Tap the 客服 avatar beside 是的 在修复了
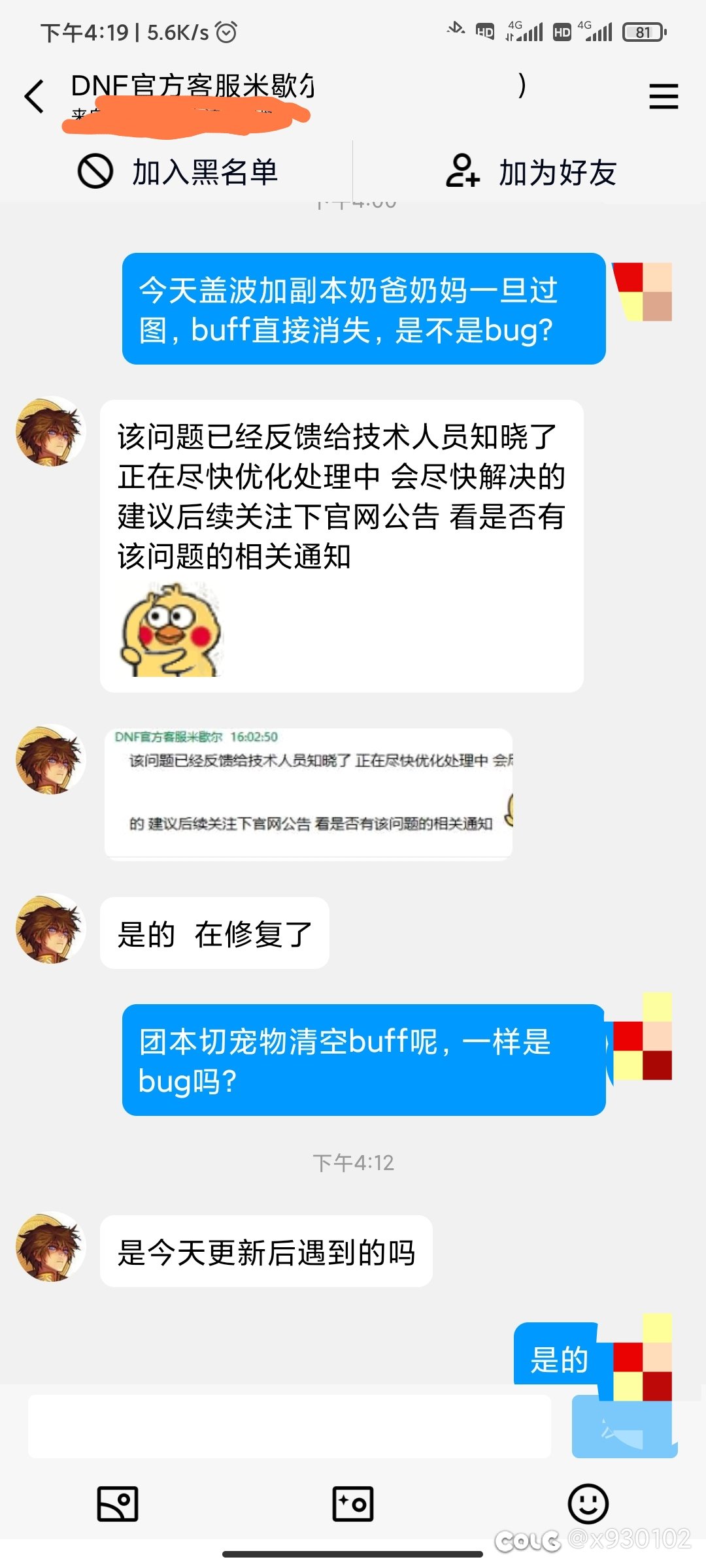Image resolution: width=706 pixels, height=1568 pixels. [50, 928]
